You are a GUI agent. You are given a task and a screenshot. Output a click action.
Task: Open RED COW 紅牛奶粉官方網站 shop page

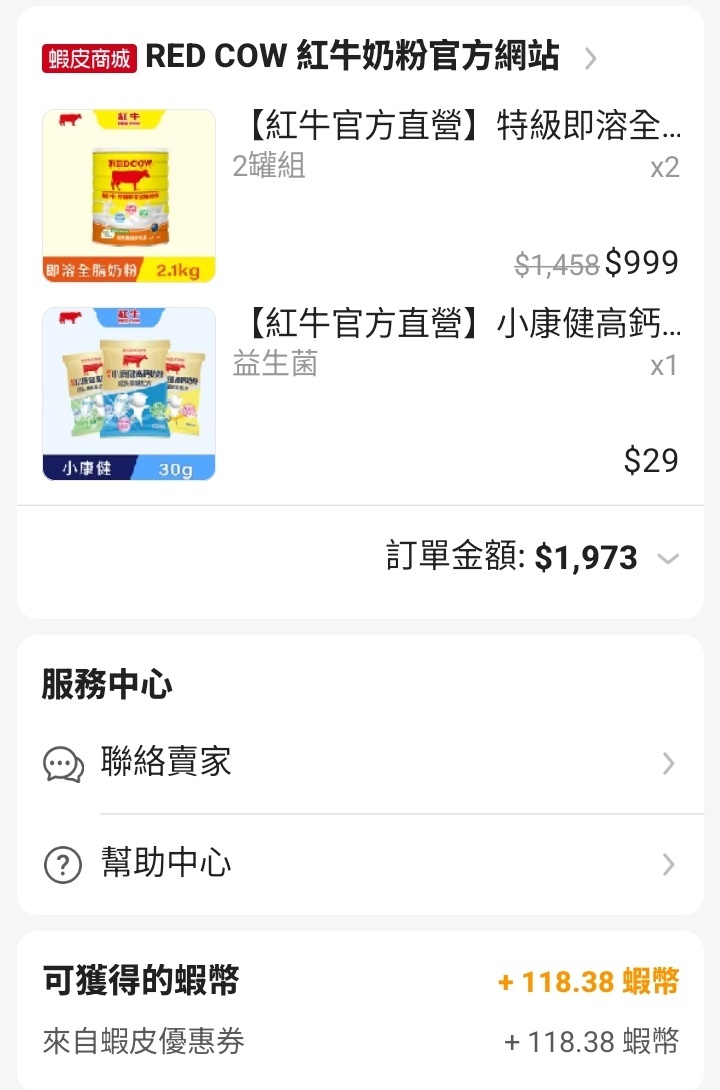pyautogui.click(x=352, y=57)
